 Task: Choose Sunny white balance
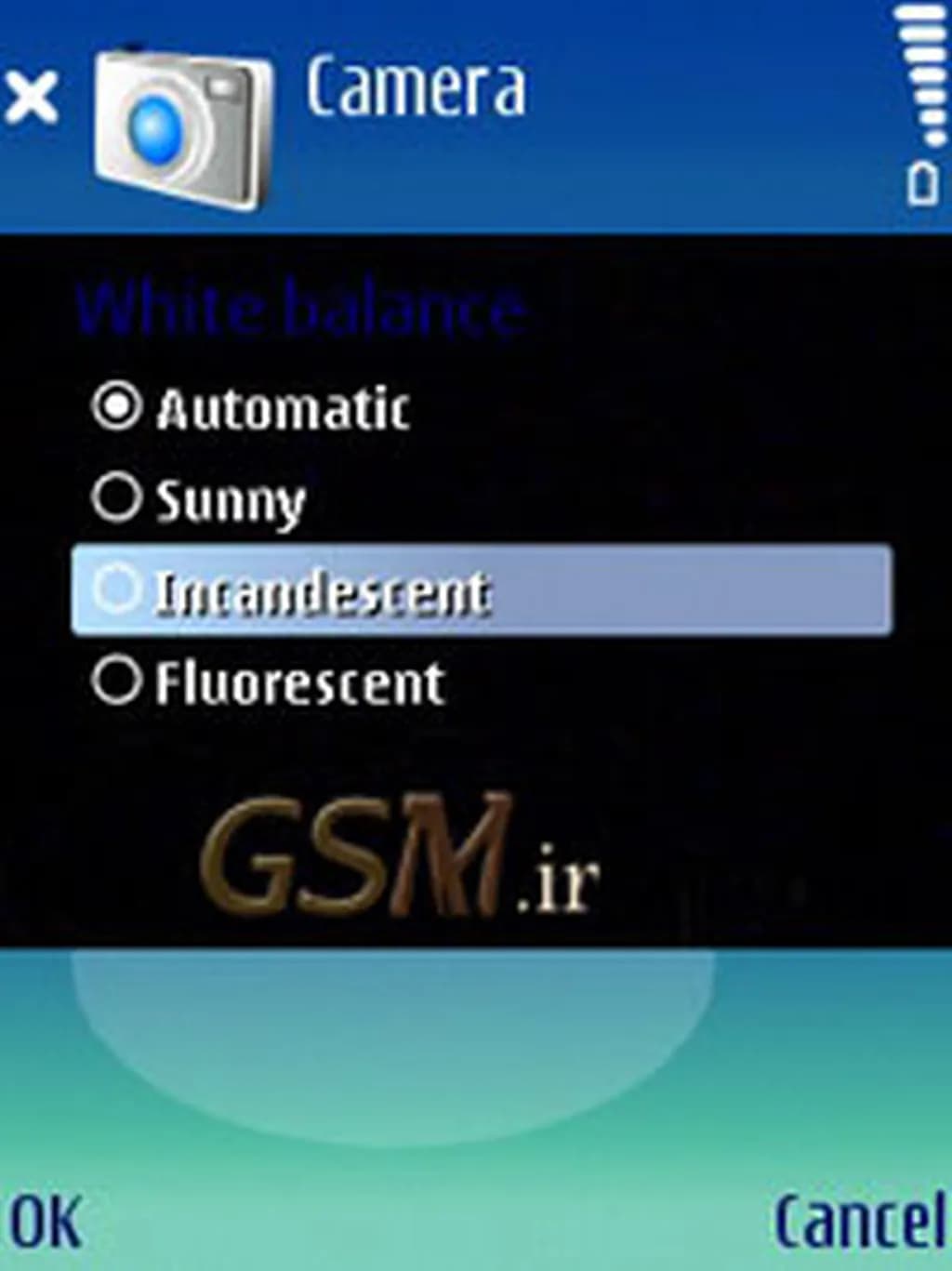(200, 499)
